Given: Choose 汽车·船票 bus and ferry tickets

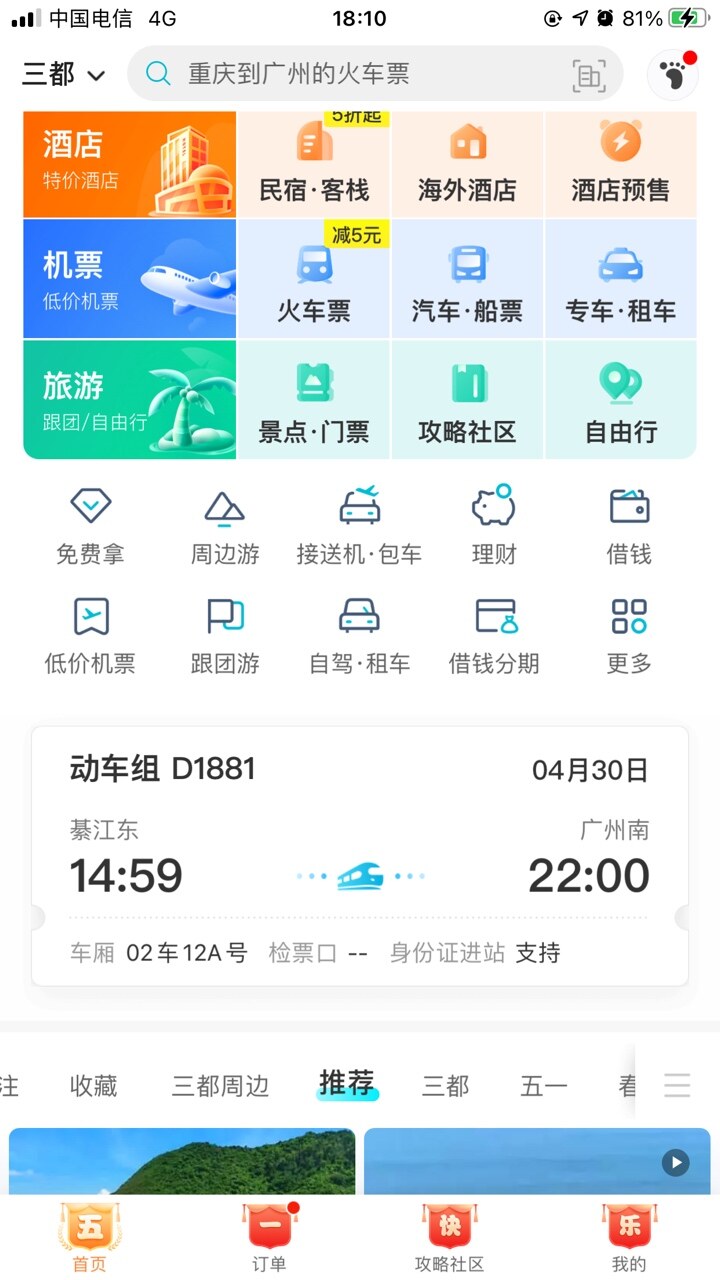Looking at the screenshot, I should point(467,284).
